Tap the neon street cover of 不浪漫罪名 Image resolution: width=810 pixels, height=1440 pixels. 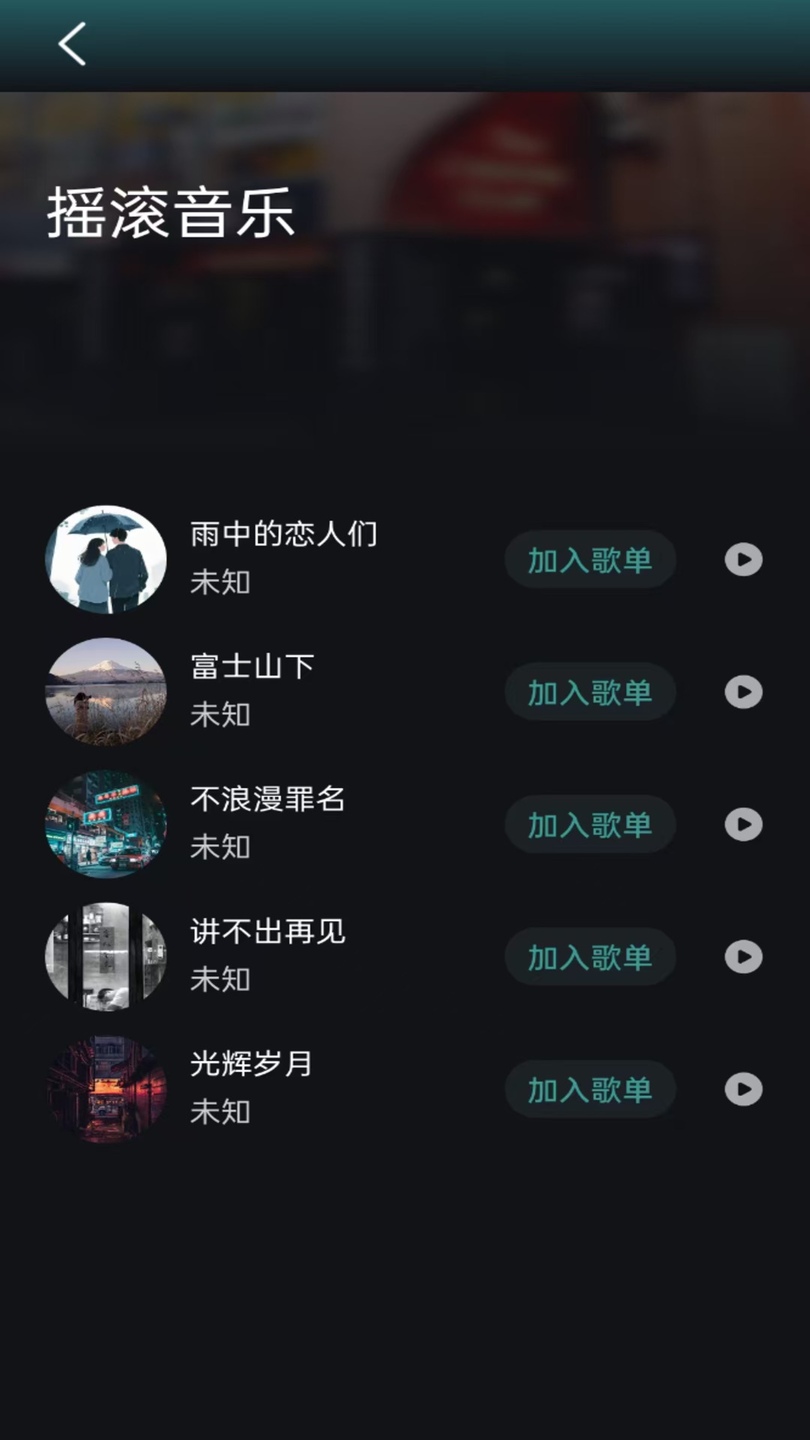pos(106,824)
